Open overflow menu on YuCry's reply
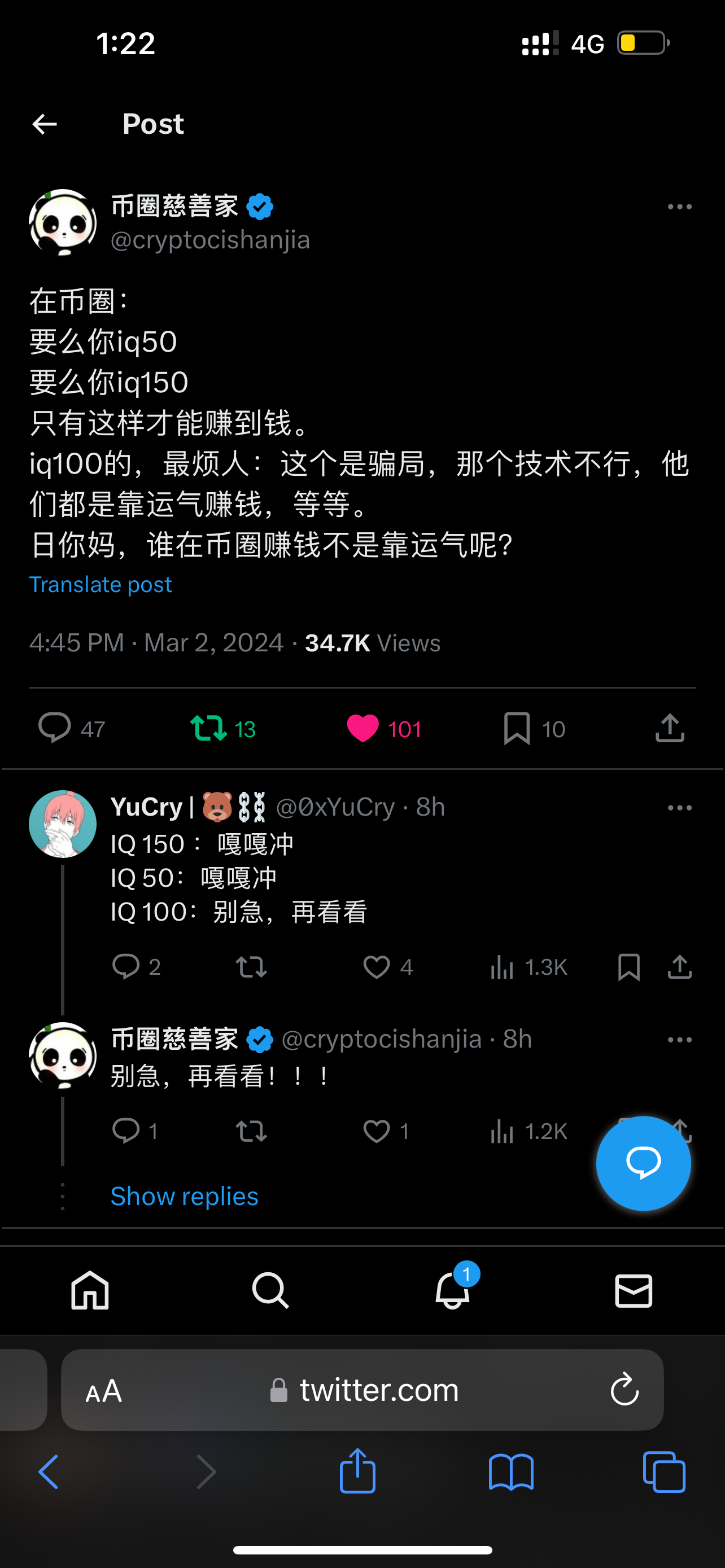This screenshot has width=725, height=1568. tap(679, 808)
